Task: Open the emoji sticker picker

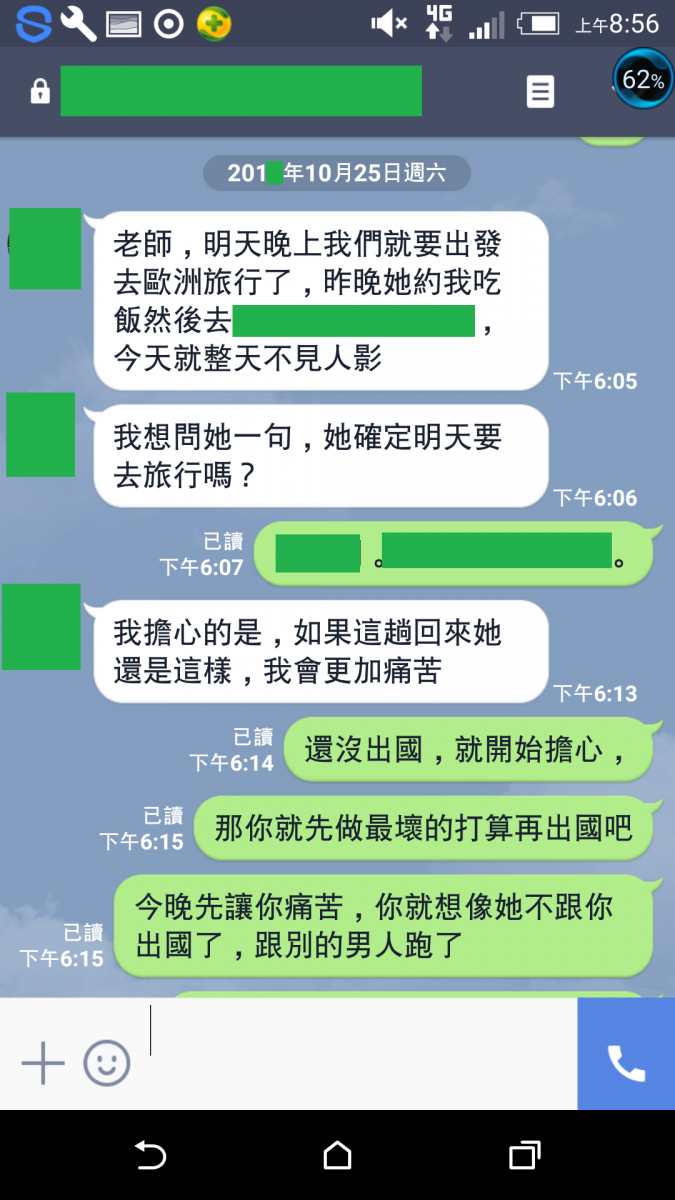Action: coord(107,1063)
